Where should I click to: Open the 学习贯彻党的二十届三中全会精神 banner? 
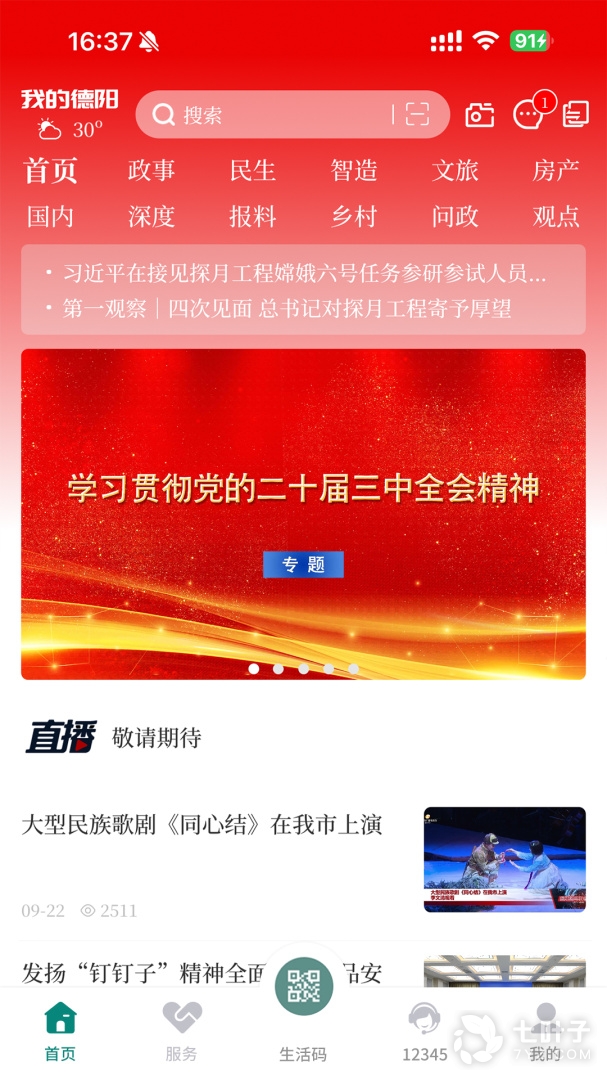click(303, 513)
